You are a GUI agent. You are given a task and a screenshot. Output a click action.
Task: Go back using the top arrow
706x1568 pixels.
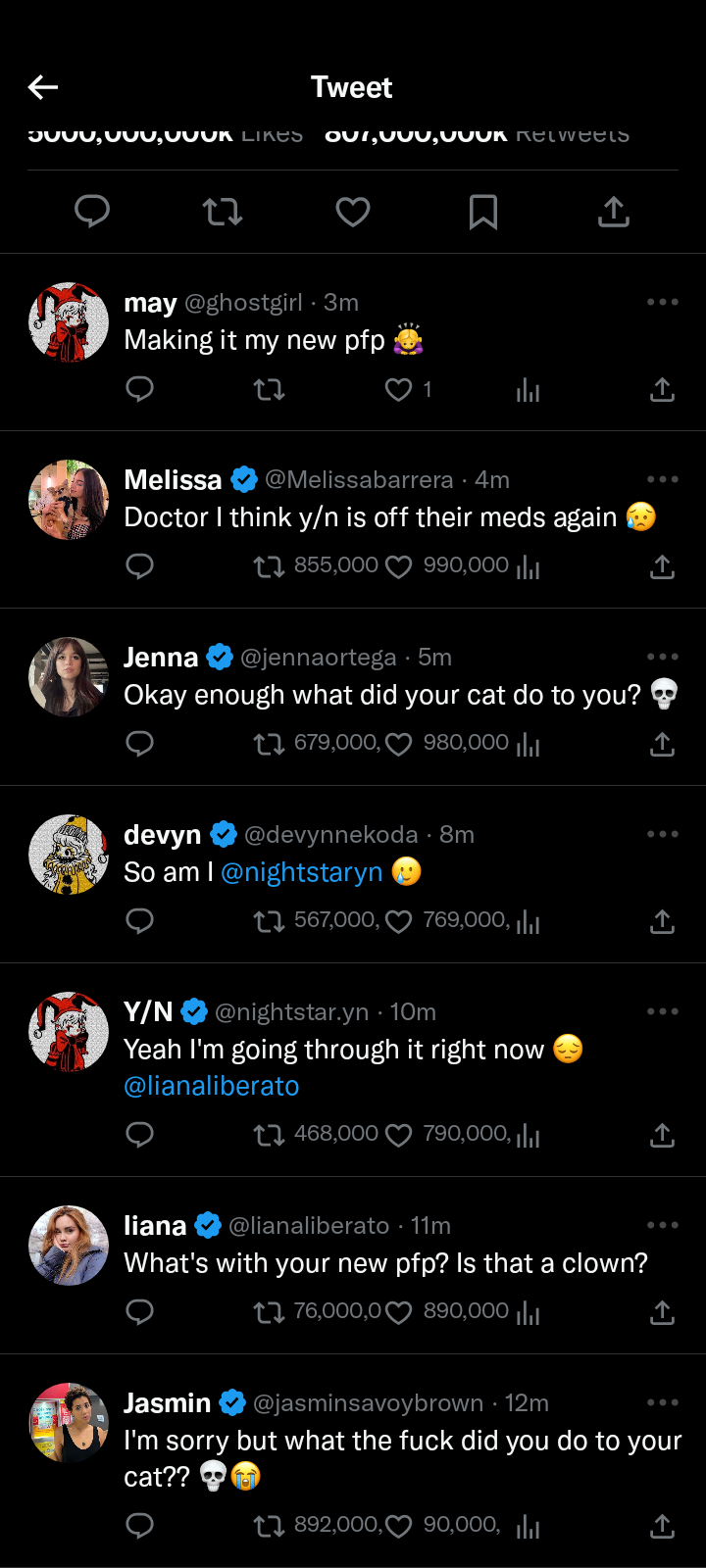pyautogui.click(x=43, y=87)
